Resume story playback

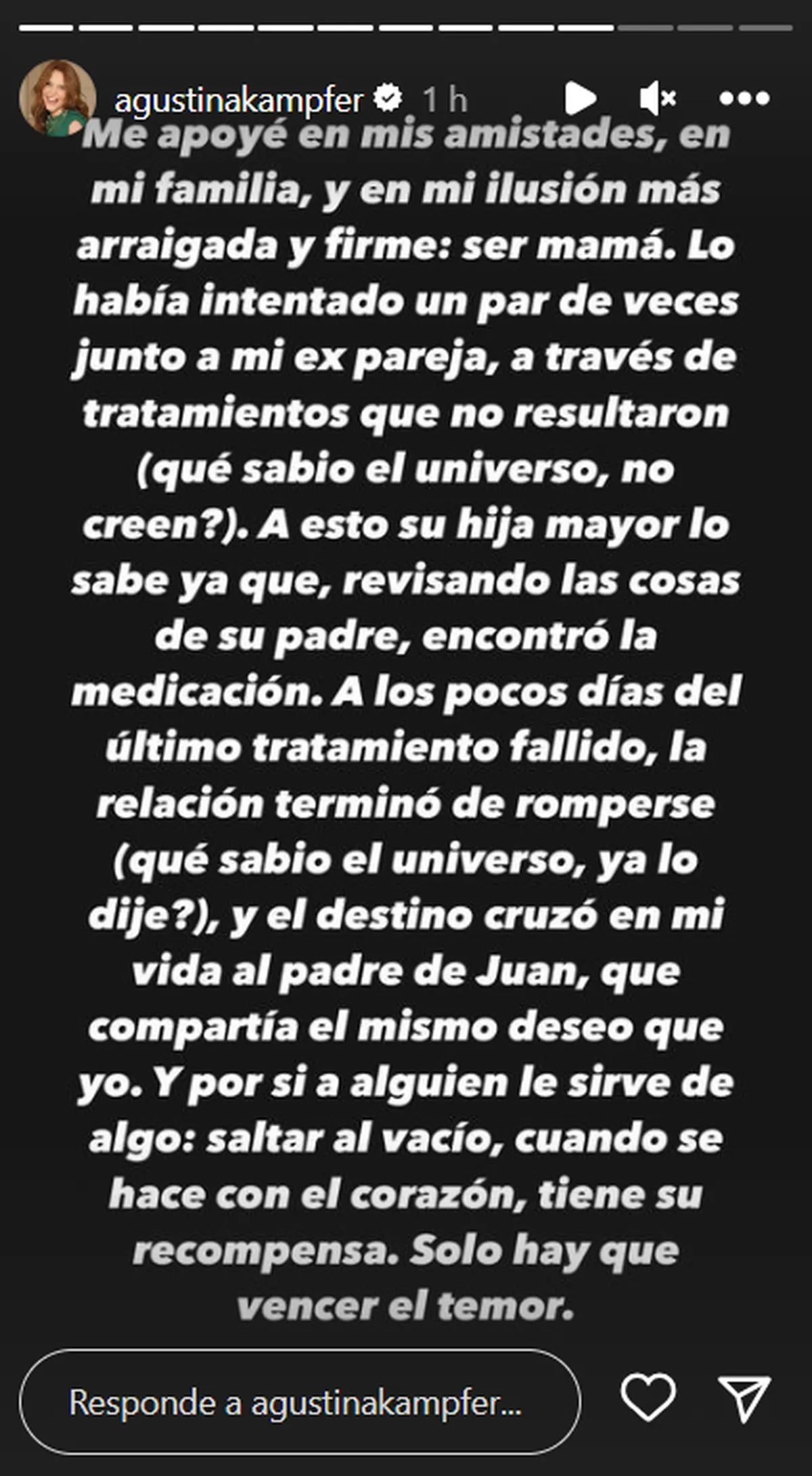click(x=580, y=99)
